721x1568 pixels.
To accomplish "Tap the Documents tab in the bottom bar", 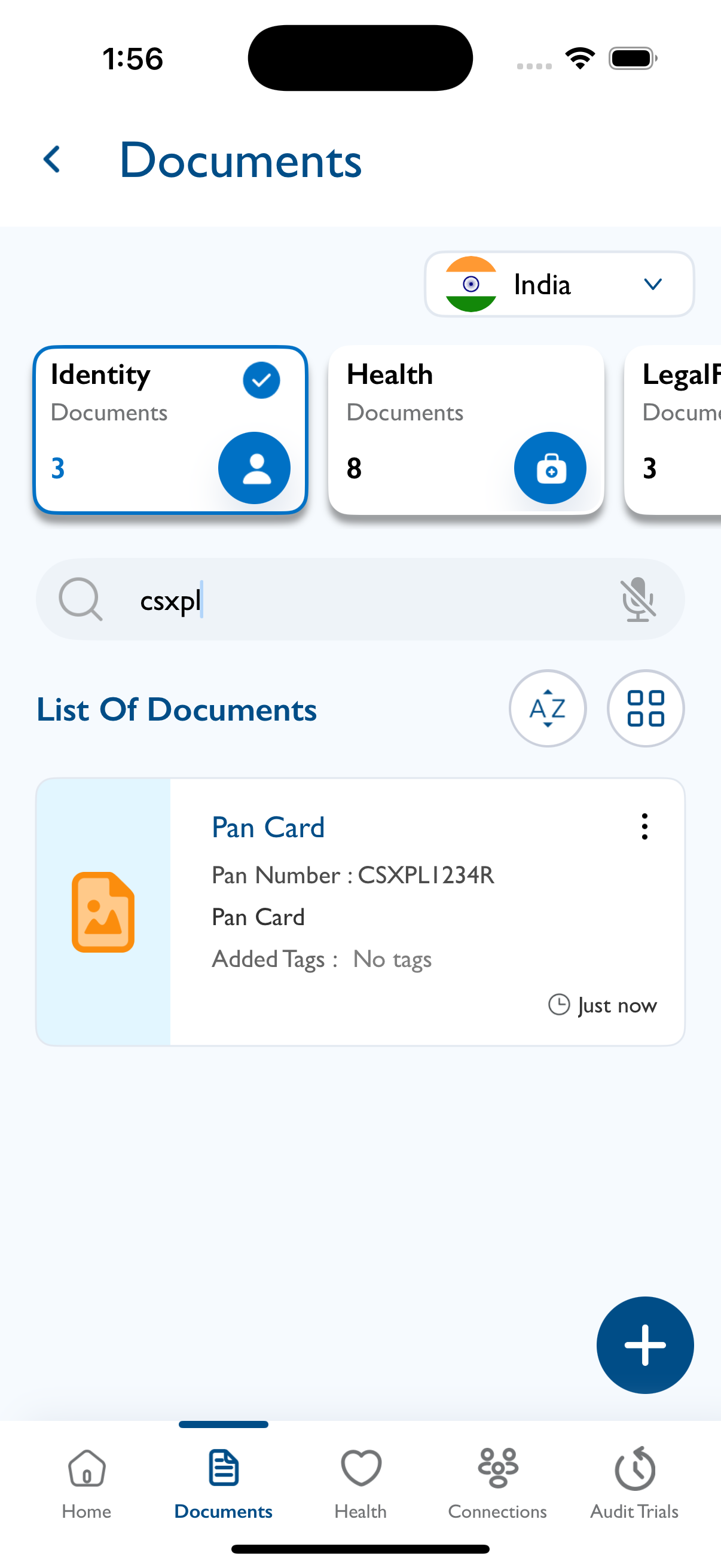I will click(224, 1484).
